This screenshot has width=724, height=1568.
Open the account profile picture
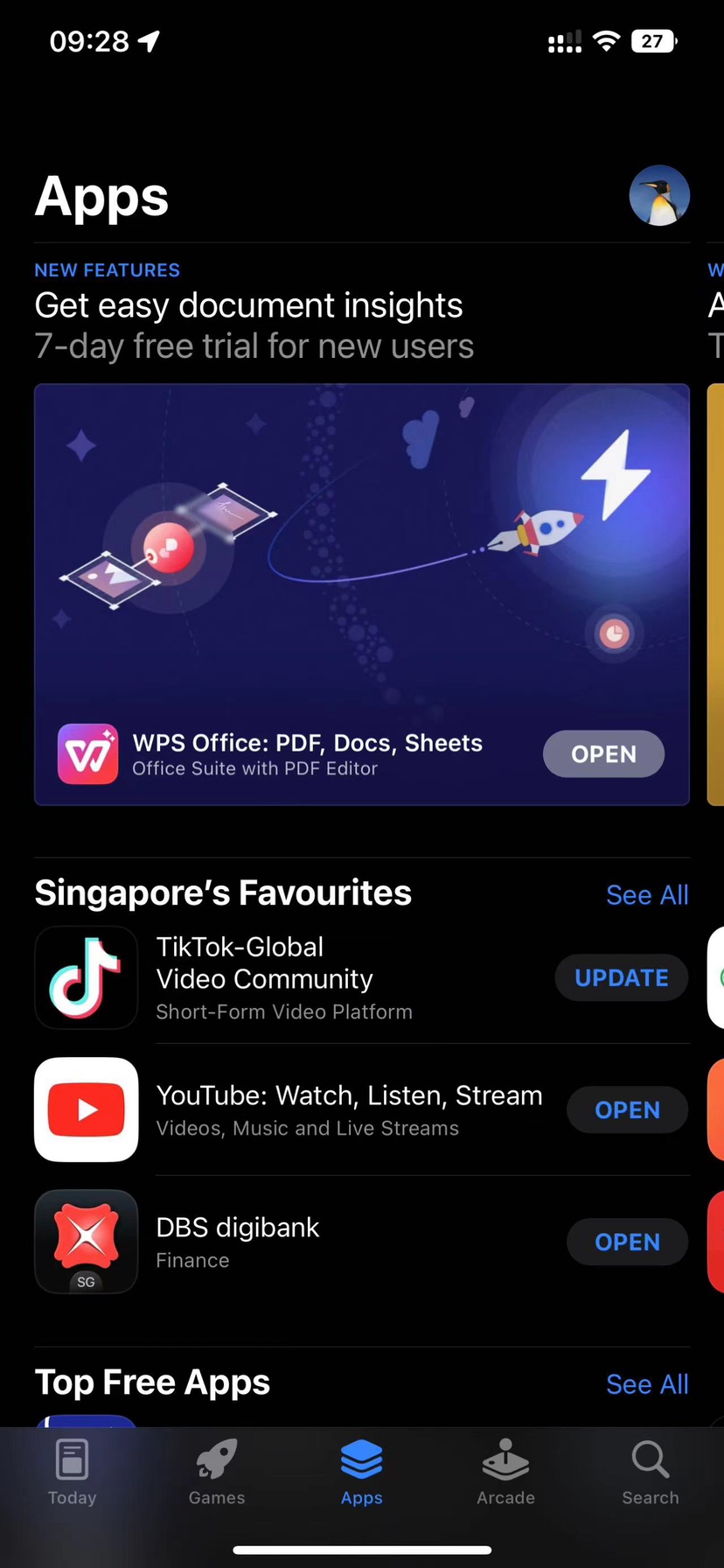pyautogui.click(x=659, y=195)
